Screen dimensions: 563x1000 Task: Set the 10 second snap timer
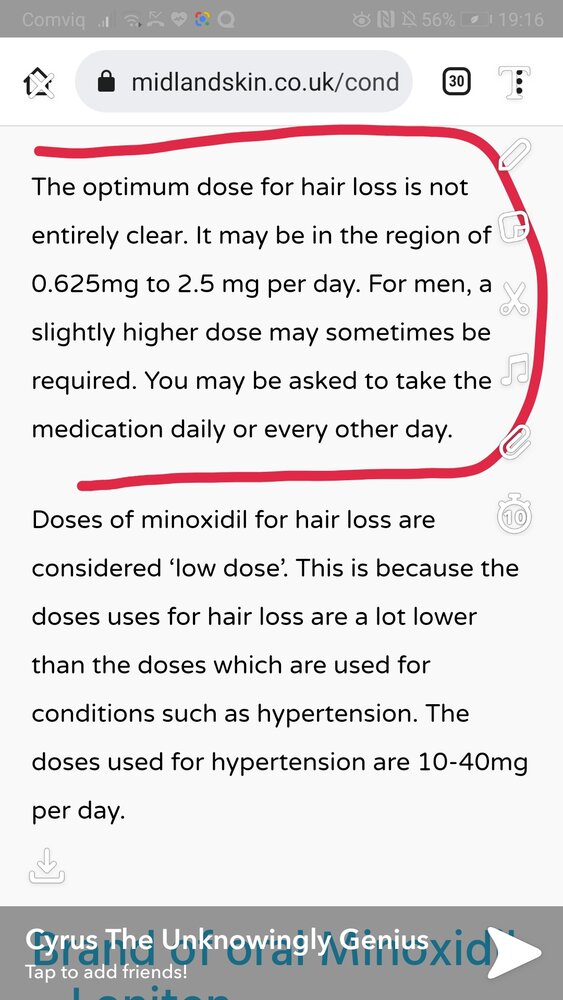pos(514,516)
